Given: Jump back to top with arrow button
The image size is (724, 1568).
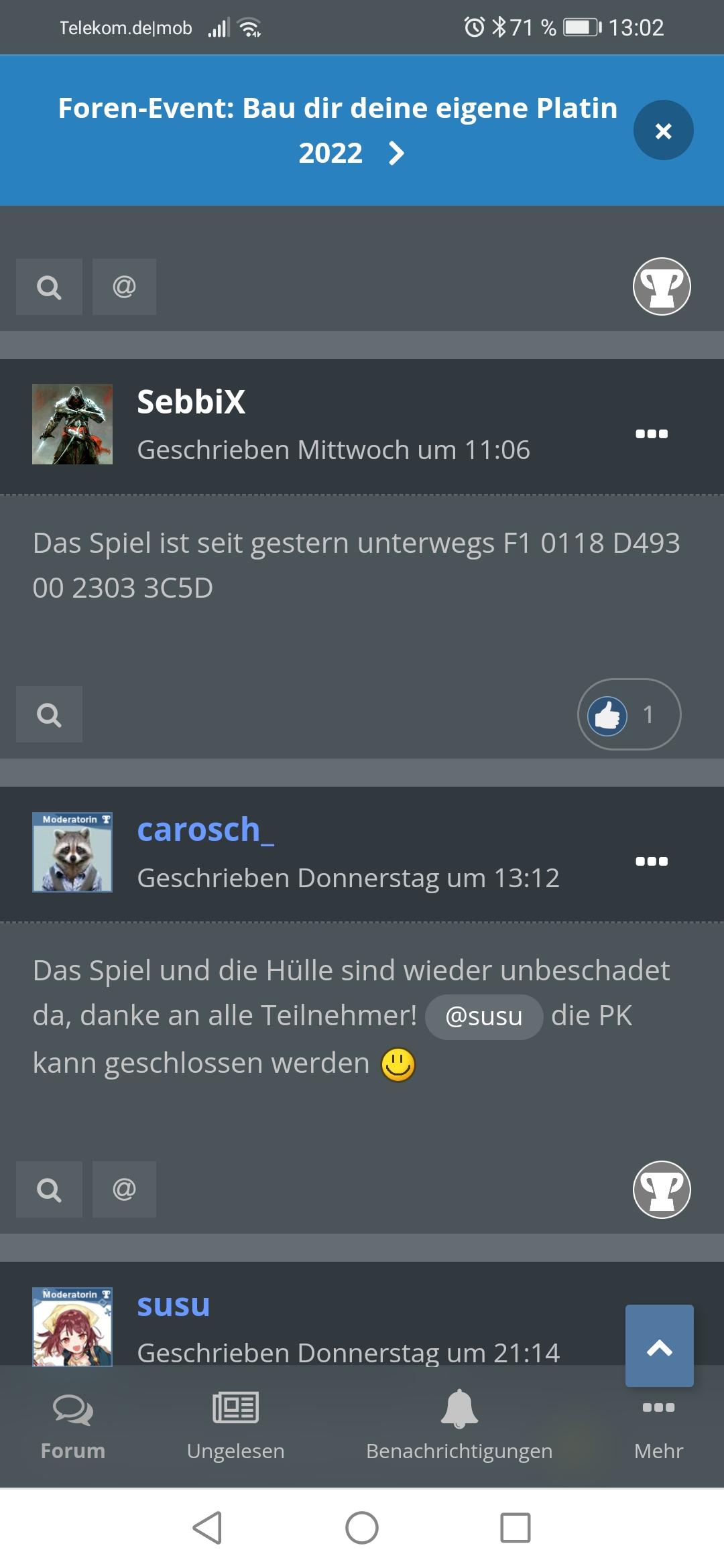Looking at the screenshot, I should (660, 1346).
